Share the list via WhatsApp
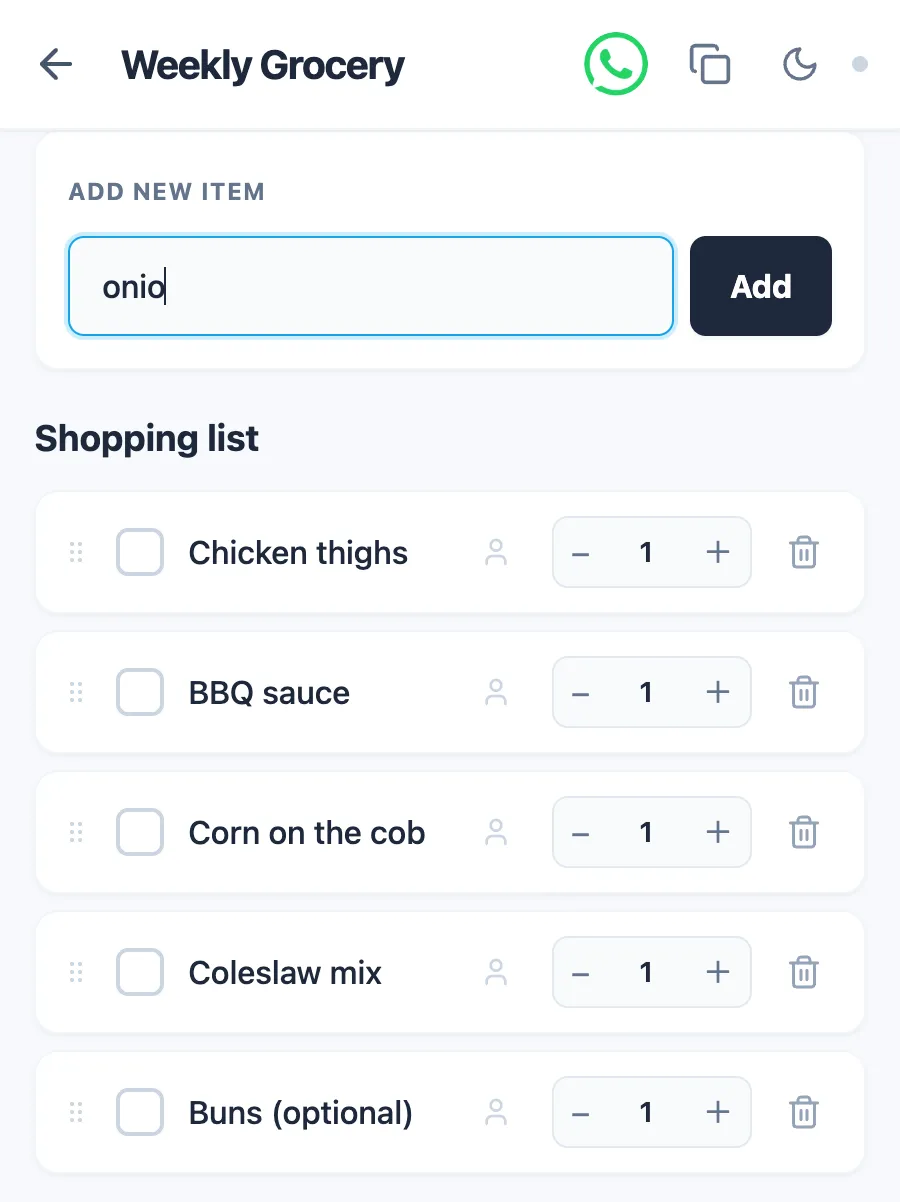This screenshot has width=900, height=1202. tap(616, 63)
